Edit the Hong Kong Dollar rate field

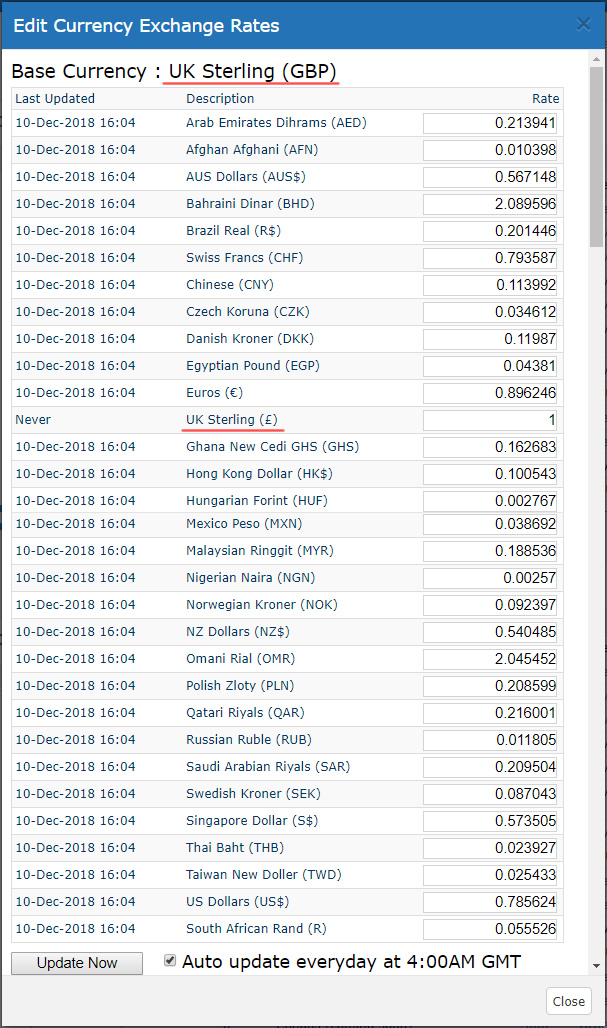tap(490, 473)
